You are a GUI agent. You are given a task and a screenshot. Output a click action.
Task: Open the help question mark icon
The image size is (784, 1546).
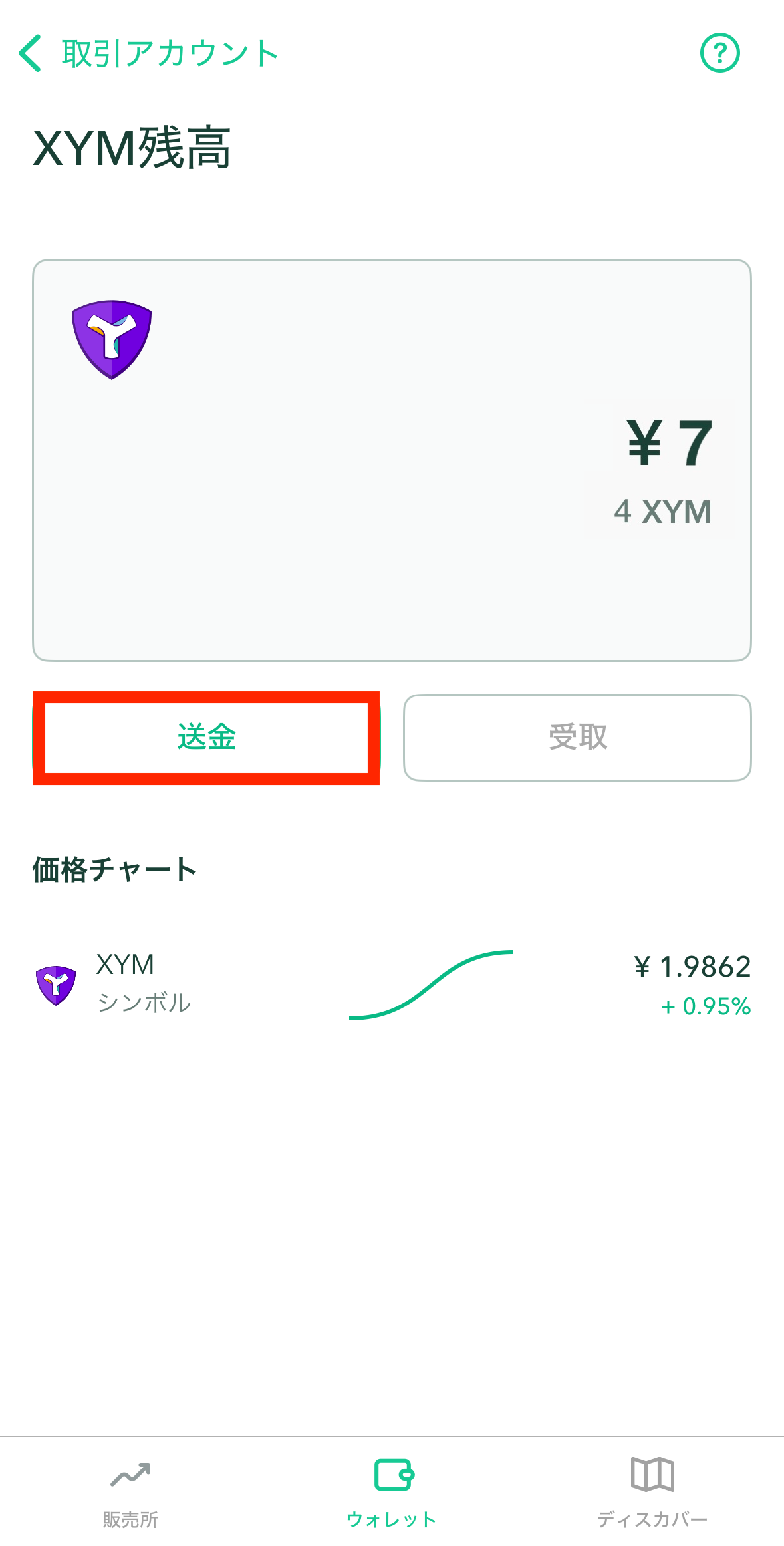tap(719, 53)
